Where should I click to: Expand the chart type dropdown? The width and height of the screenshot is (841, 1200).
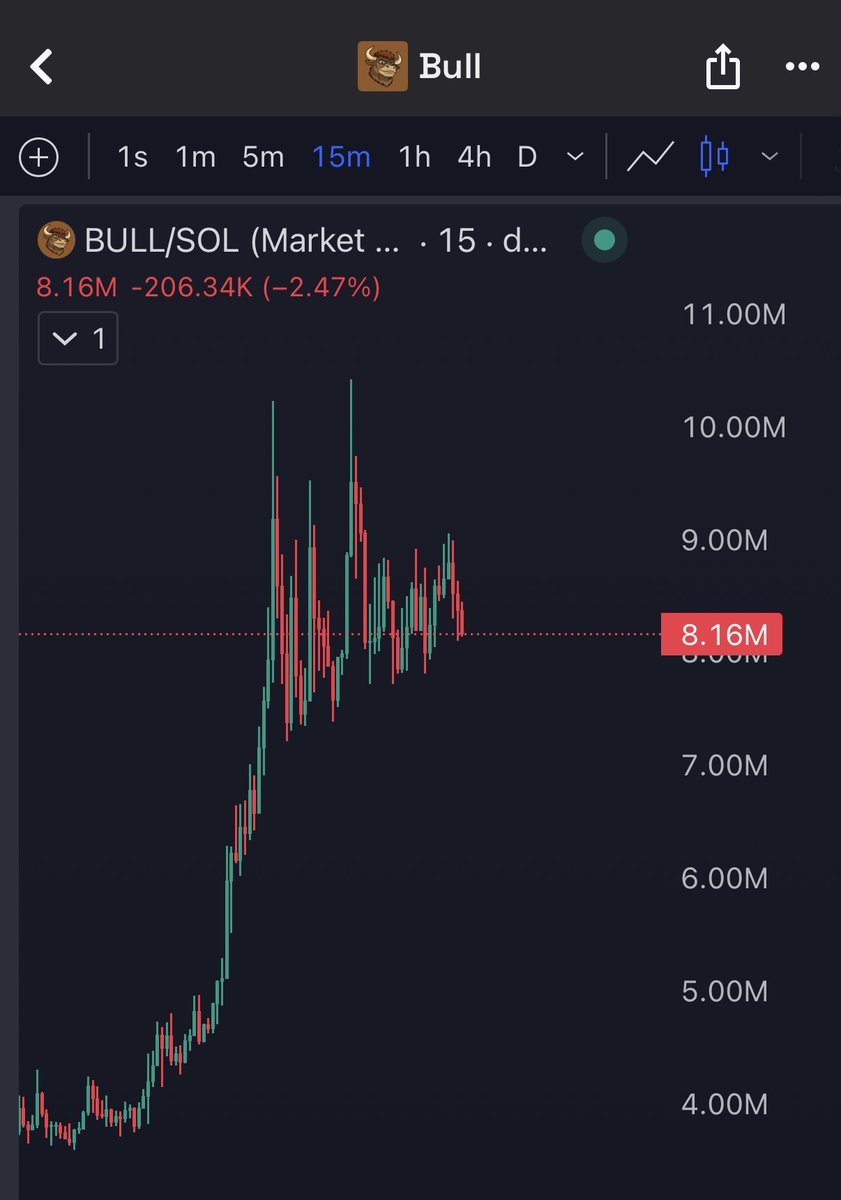tap(769, 157)
